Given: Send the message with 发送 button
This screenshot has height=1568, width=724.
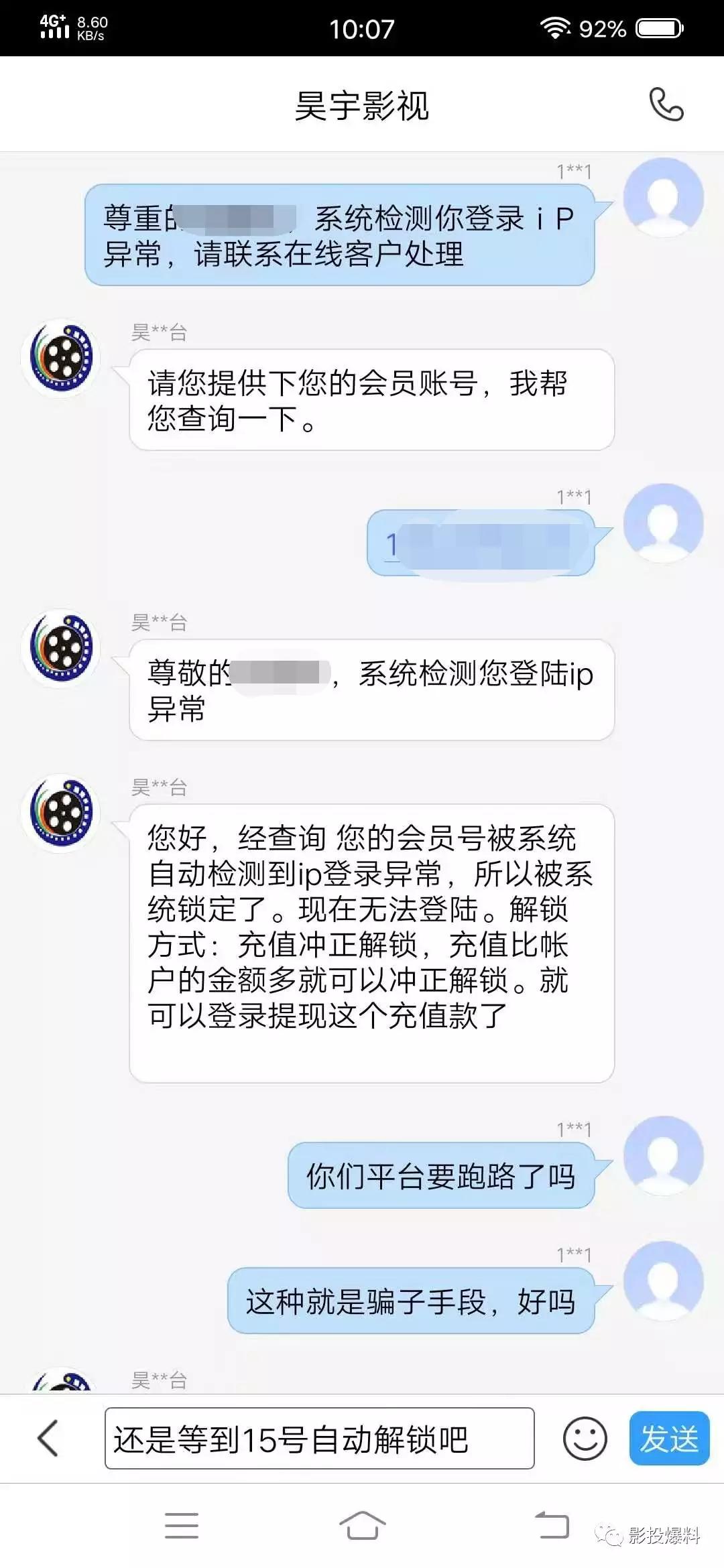Looking at the screenshot, I should pos(668,1438).
